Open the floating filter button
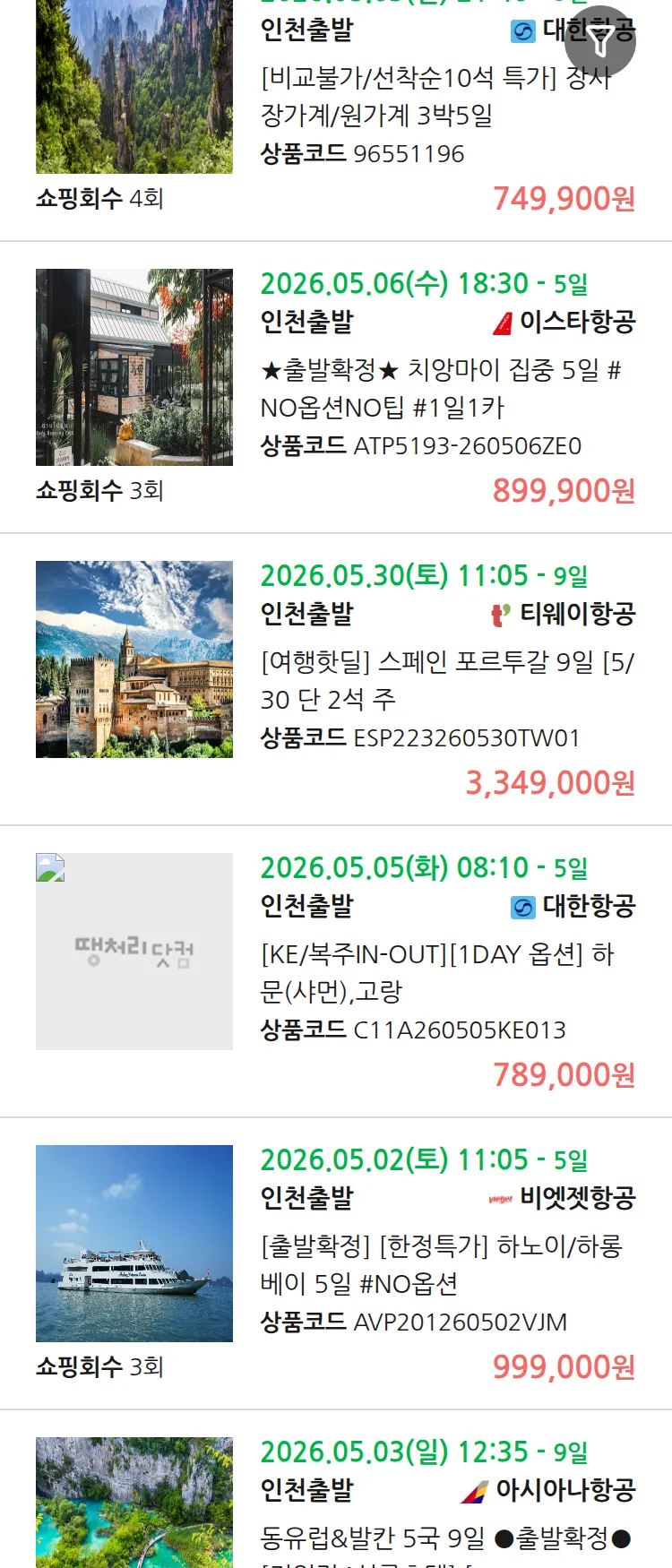 tap(600, 40)
